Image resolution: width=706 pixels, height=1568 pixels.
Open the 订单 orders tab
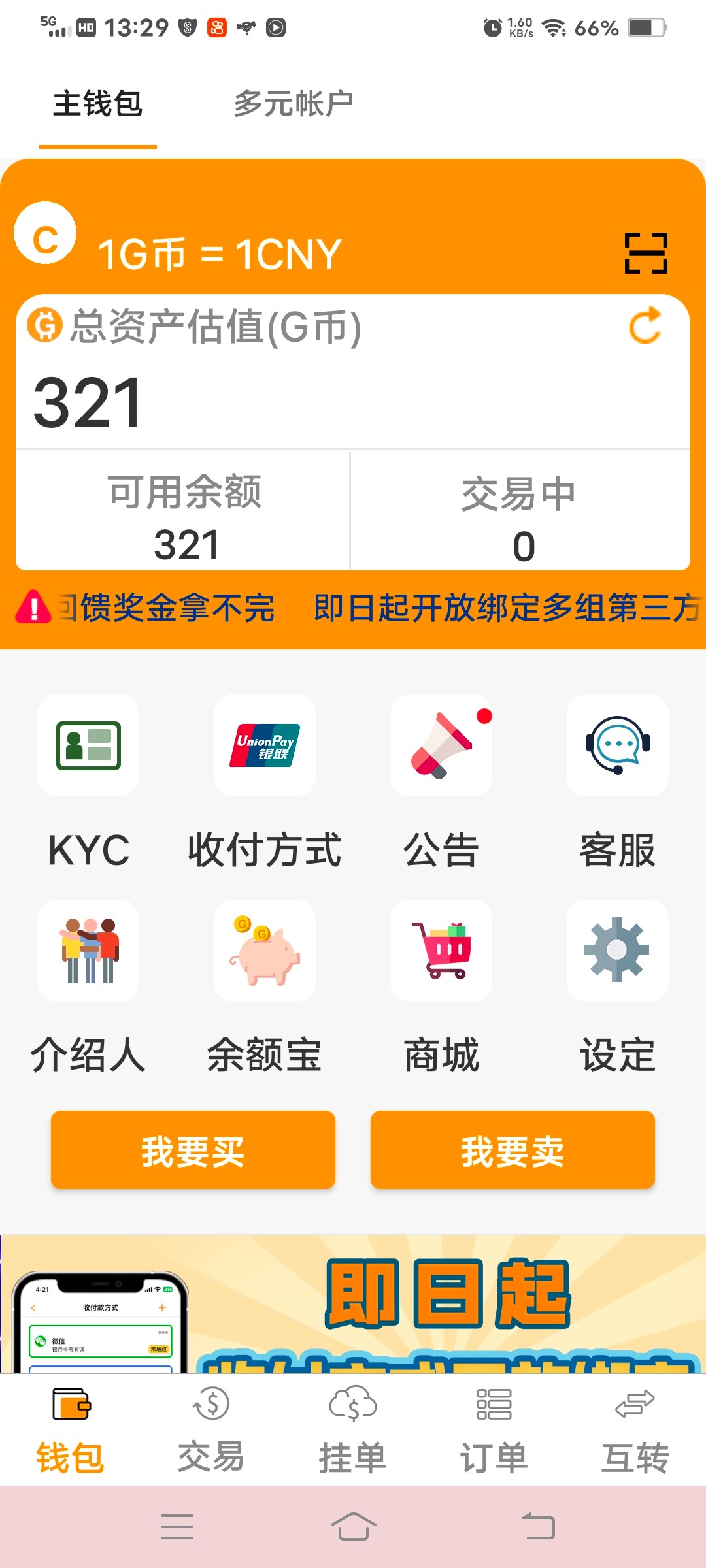tap(494, 1429)
